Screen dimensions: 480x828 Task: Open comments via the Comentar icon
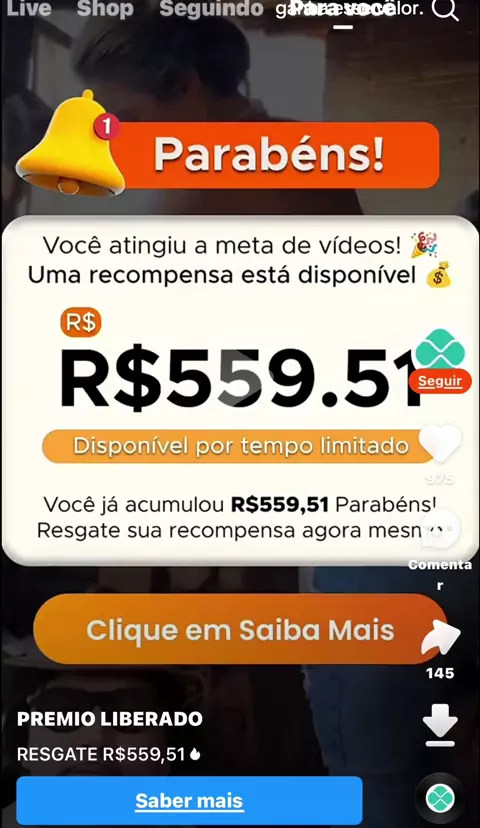440,528
